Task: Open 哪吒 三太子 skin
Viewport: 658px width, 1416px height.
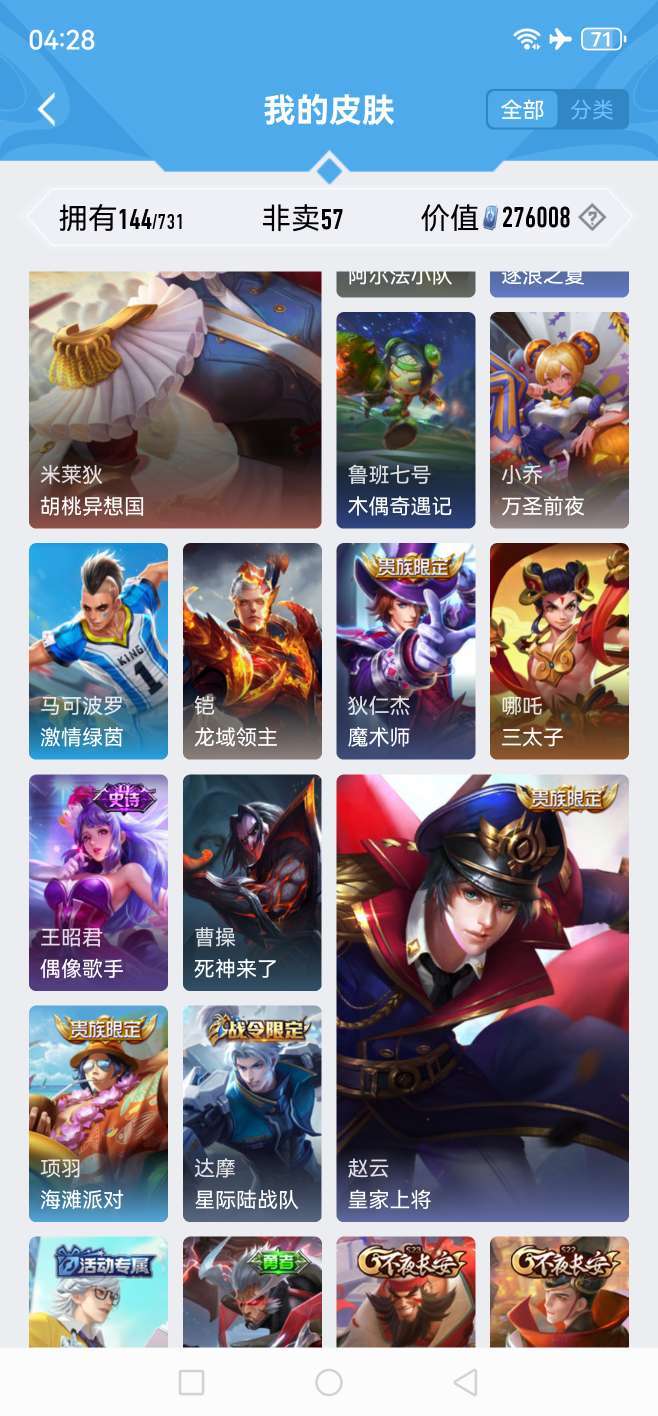Action: [x=559, y=650]
